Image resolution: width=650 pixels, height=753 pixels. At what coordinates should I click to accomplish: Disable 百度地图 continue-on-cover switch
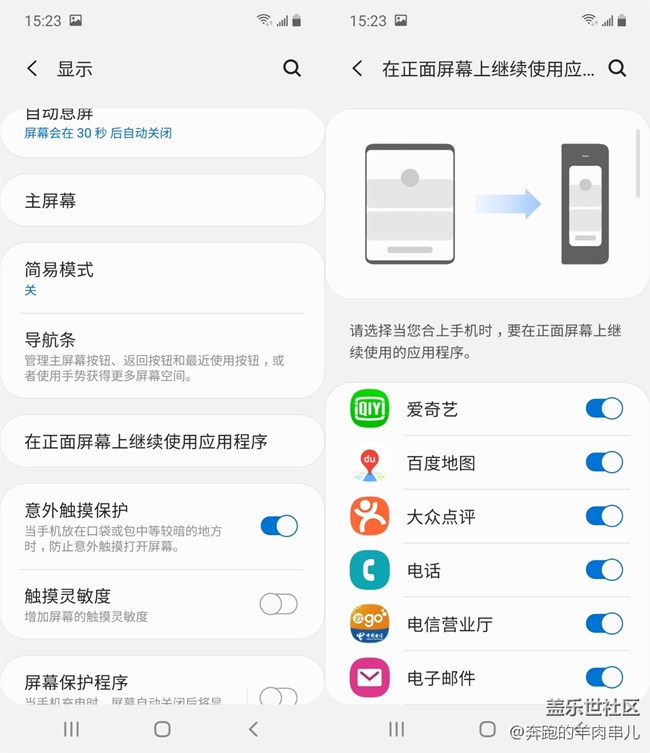(x=604, y=462)
